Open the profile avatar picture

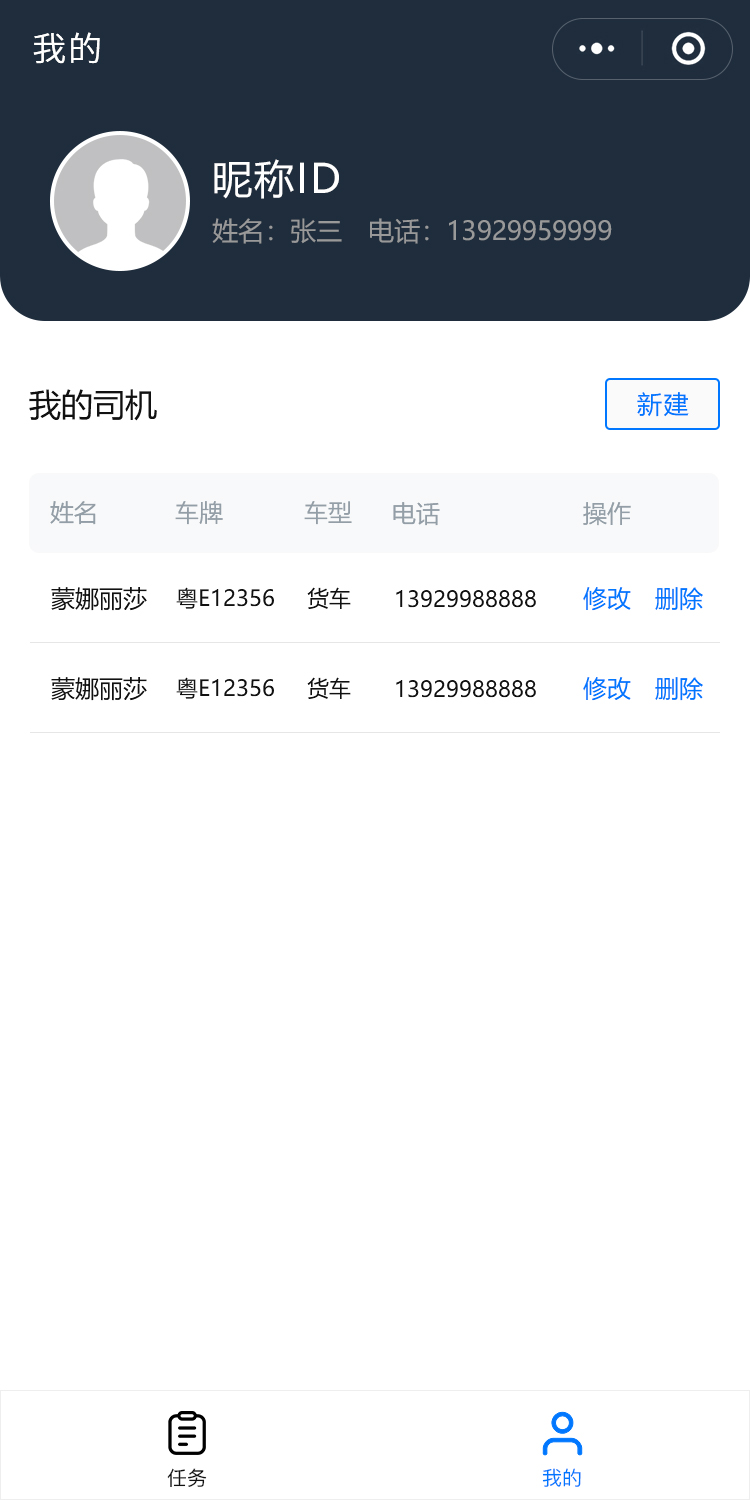pos(120,201)
